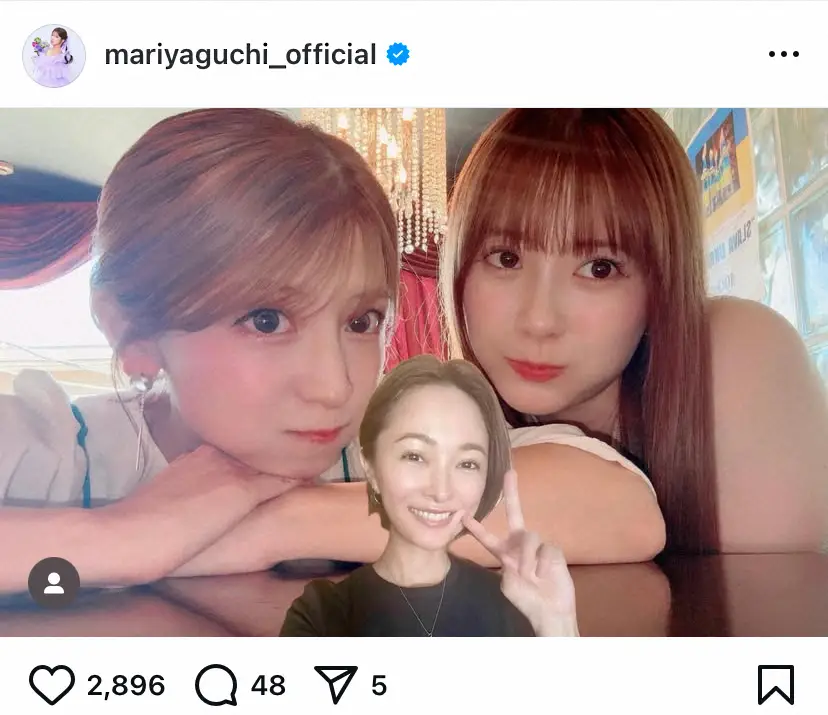Screen dimensions: 828x715
Task: Open the mariyaguchi_official username link
Action: coord(240,56)
